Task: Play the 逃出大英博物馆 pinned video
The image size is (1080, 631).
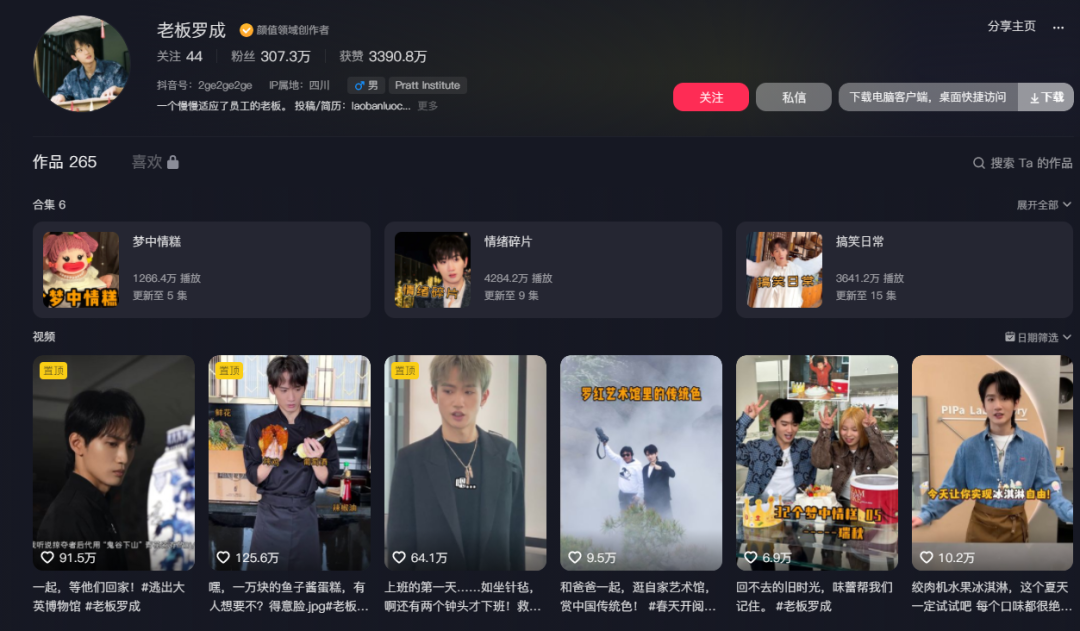Action: tap(113, 460)
